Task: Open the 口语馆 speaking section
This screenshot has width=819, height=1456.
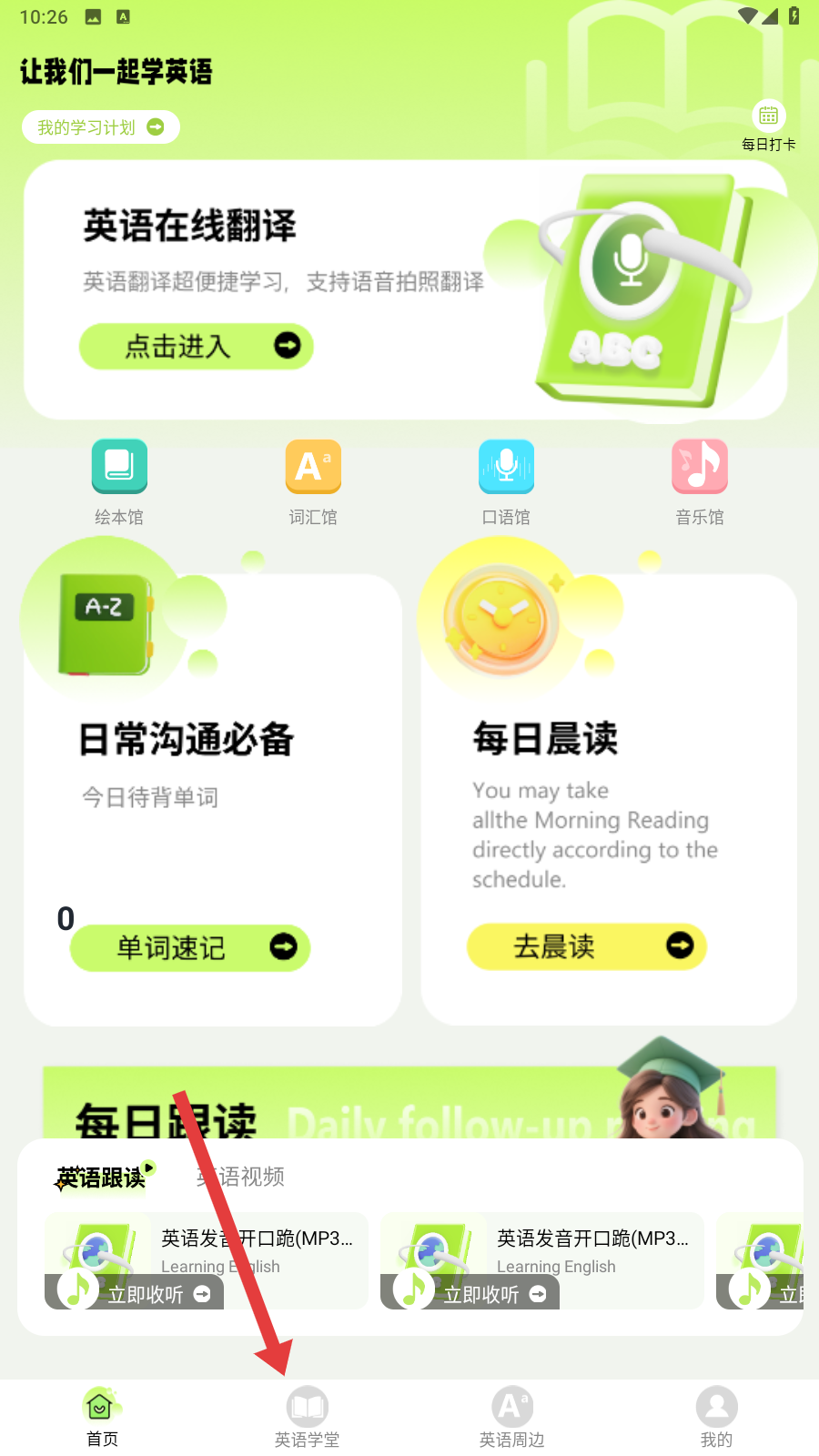Action: coord(506,482)
